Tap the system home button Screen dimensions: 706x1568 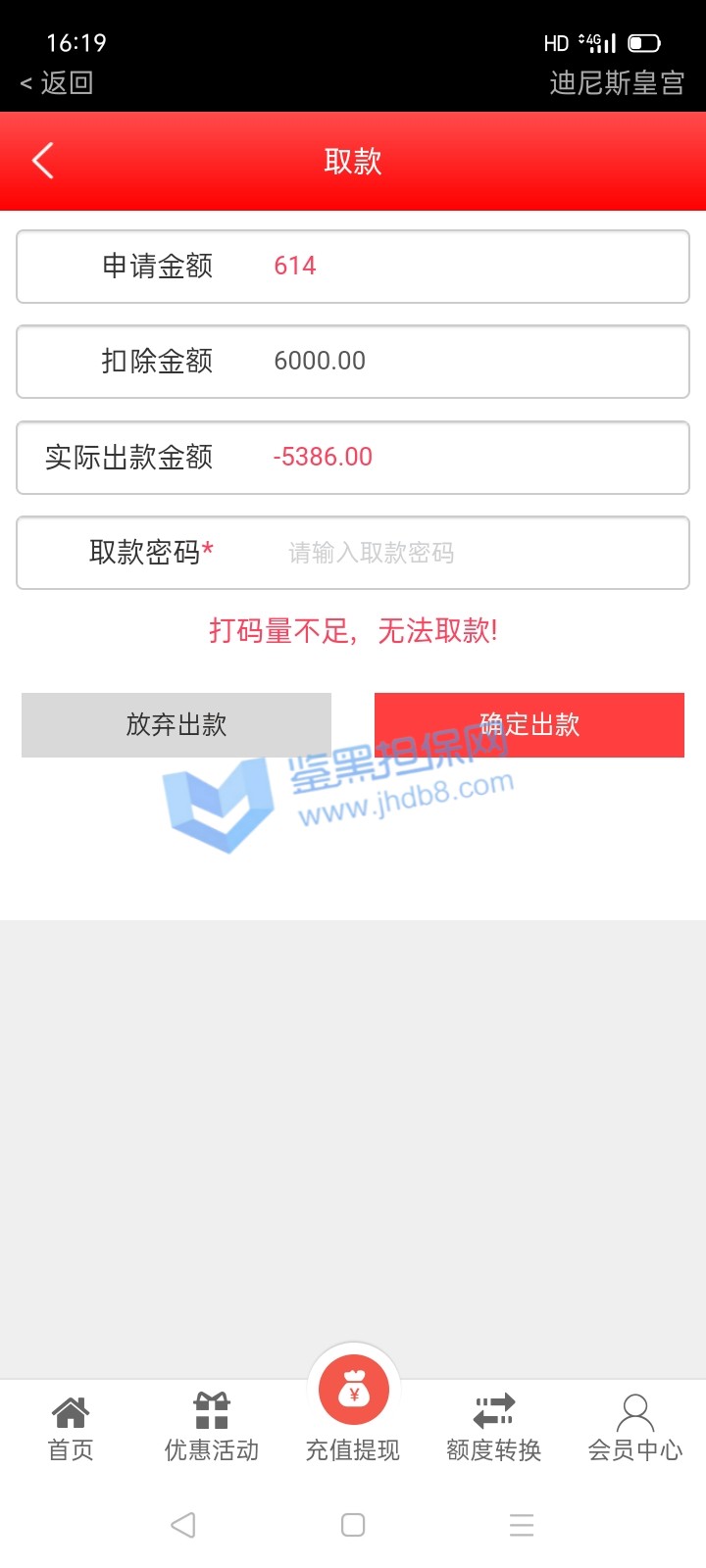click(353, 1525)
